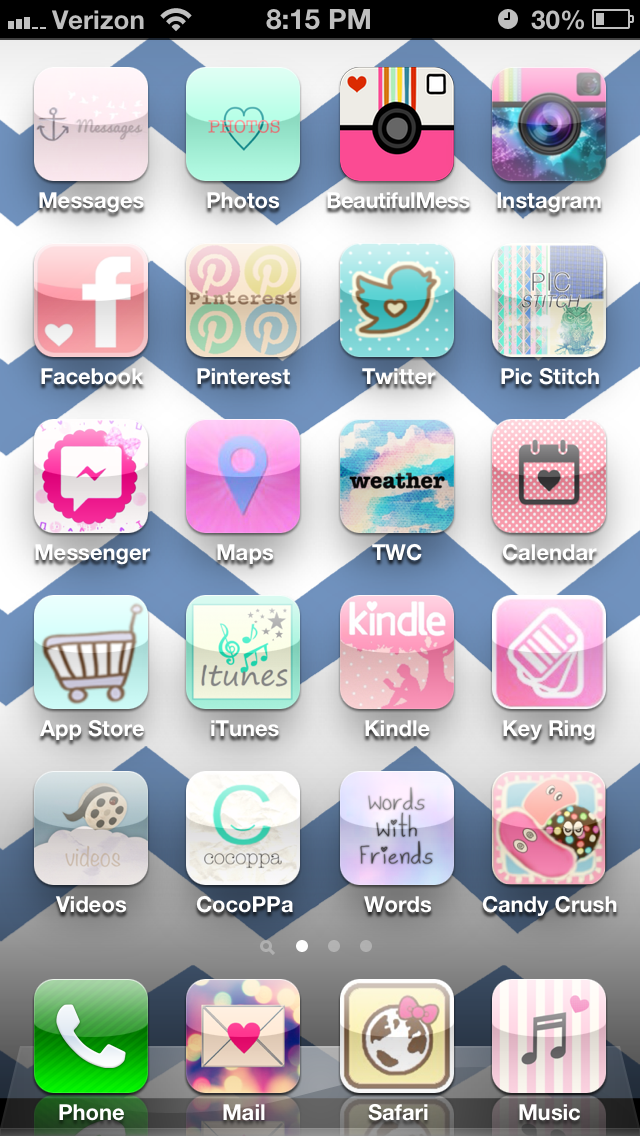The height and width of the screenshot is (1136, 640).
Task: Open the Facebook app
Action: tap(91, 300)
